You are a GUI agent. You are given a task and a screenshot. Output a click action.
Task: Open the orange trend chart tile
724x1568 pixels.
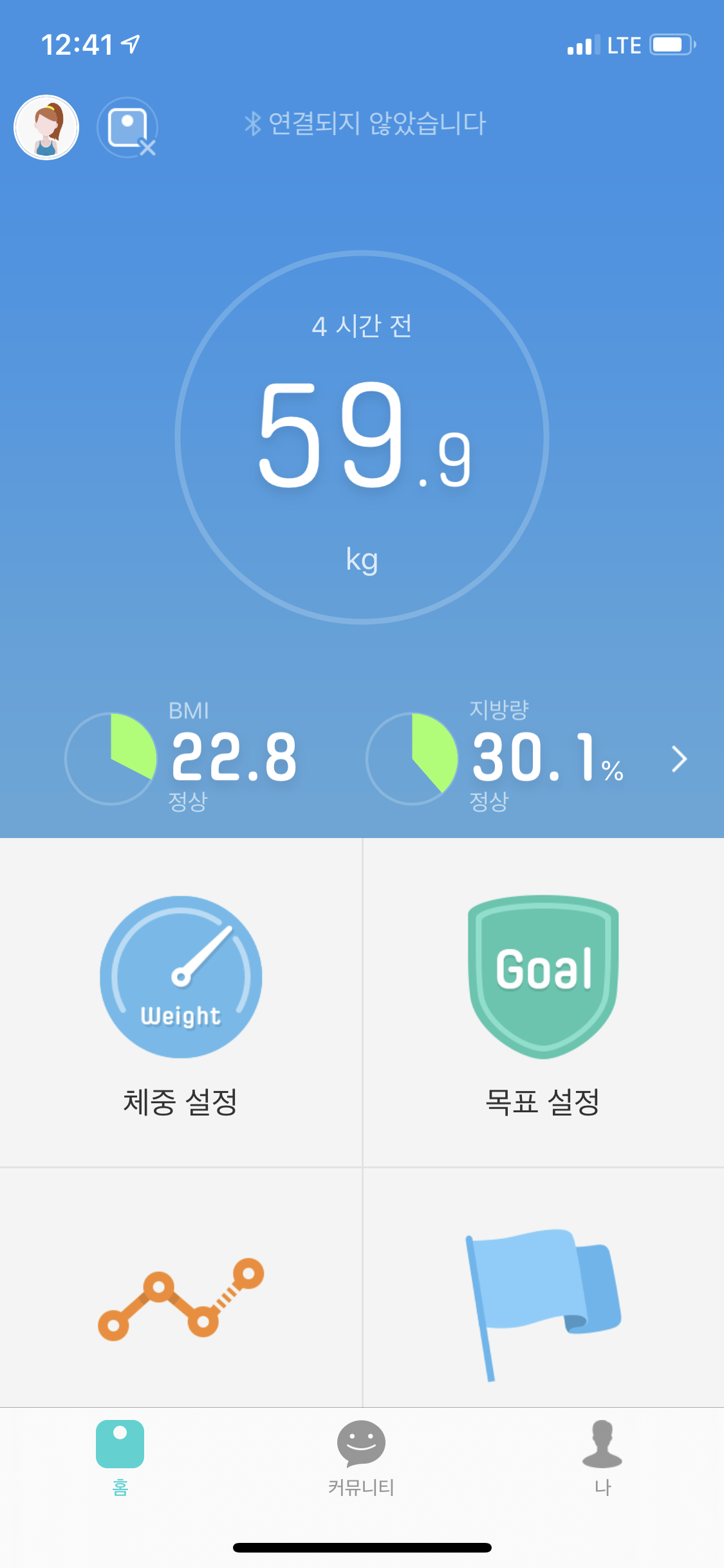181,1288
